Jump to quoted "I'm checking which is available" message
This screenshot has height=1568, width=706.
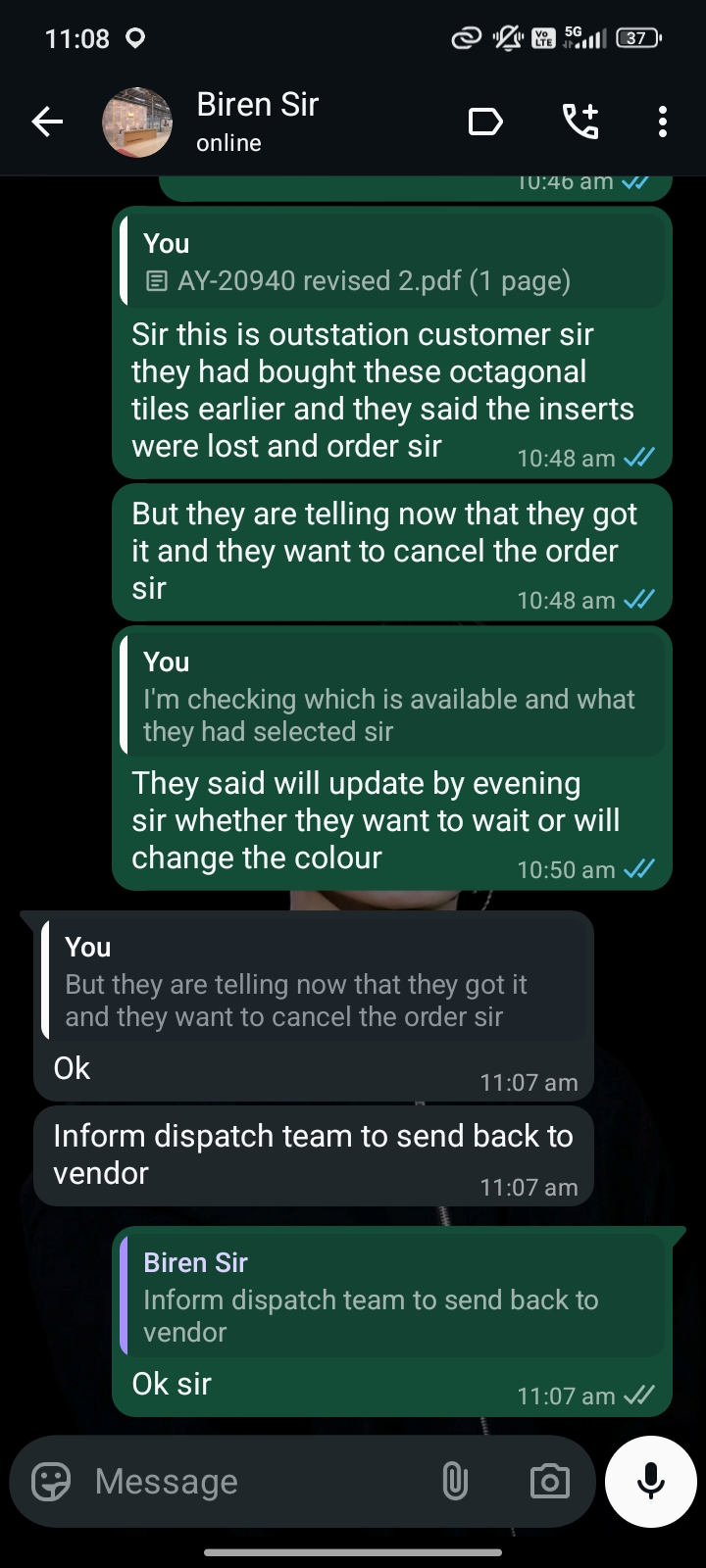click(x=392, y=697)
